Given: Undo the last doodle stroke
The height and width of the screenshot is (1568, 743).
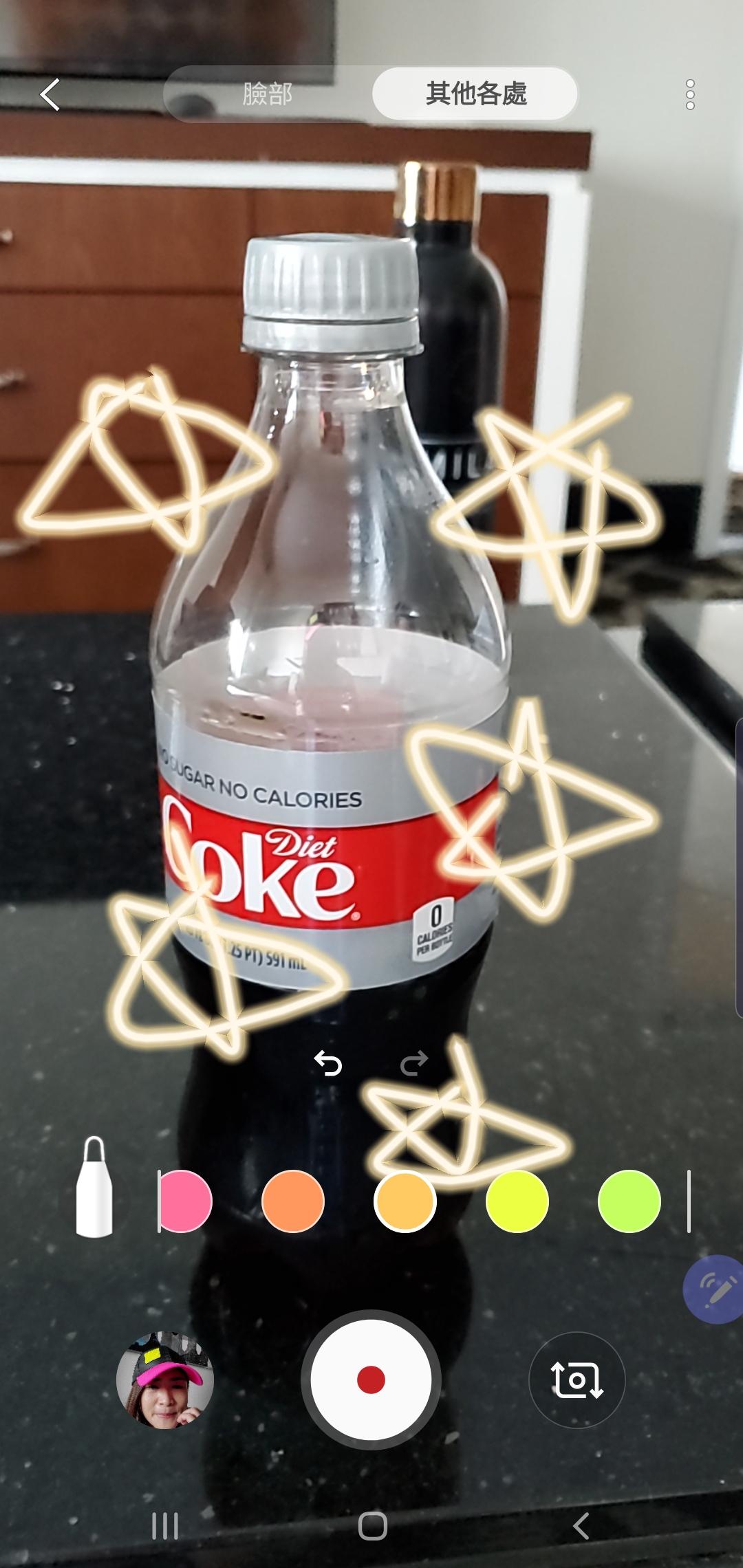Looking at the screenshot, I should (328, 1064).
